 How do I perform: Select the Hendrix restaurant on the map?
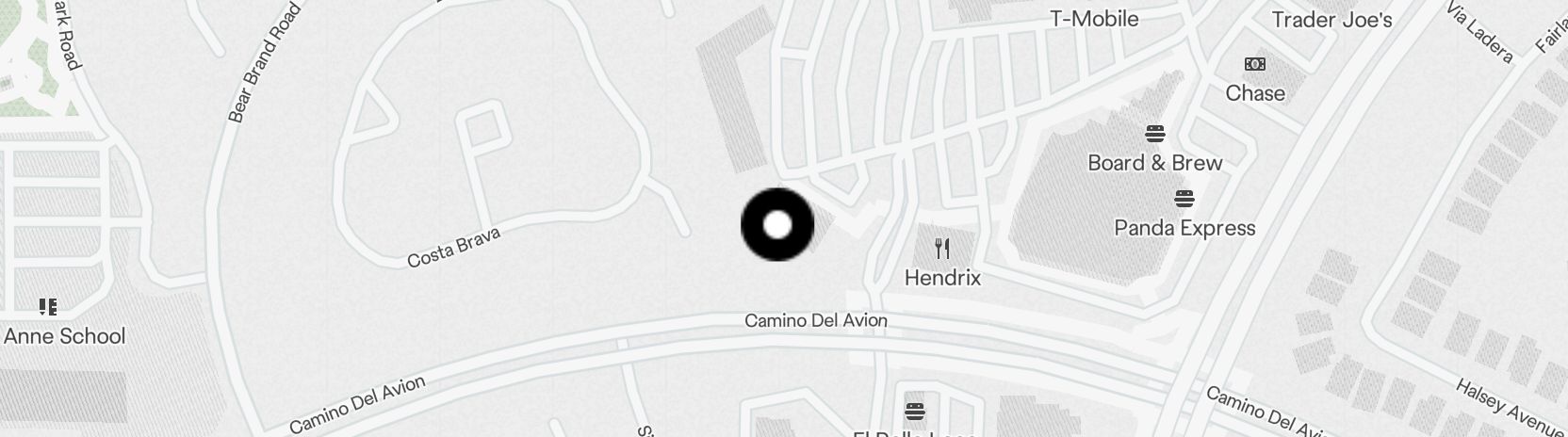[942, 250]
